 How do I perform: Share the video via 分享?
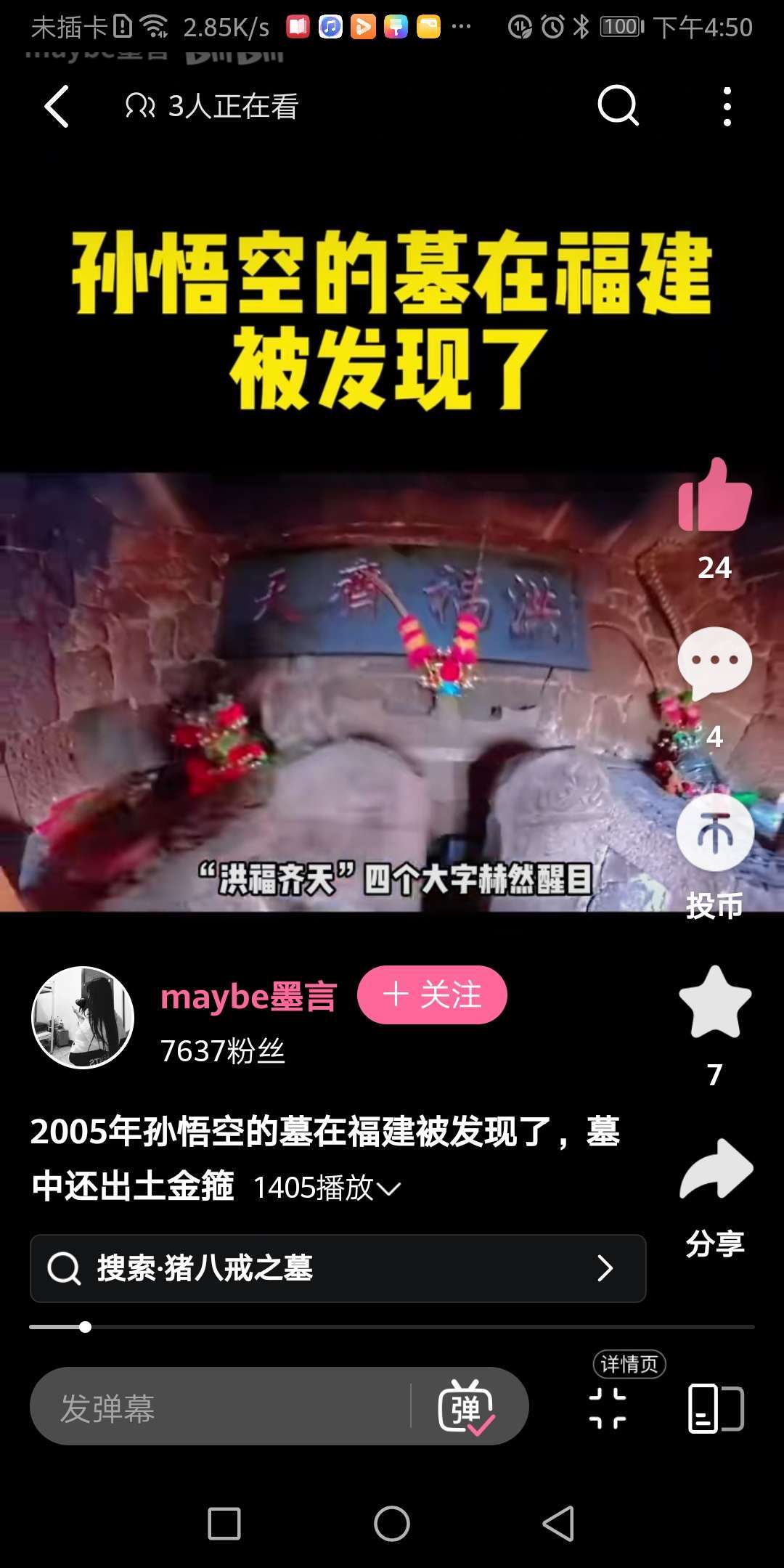tap(716, 1170)
